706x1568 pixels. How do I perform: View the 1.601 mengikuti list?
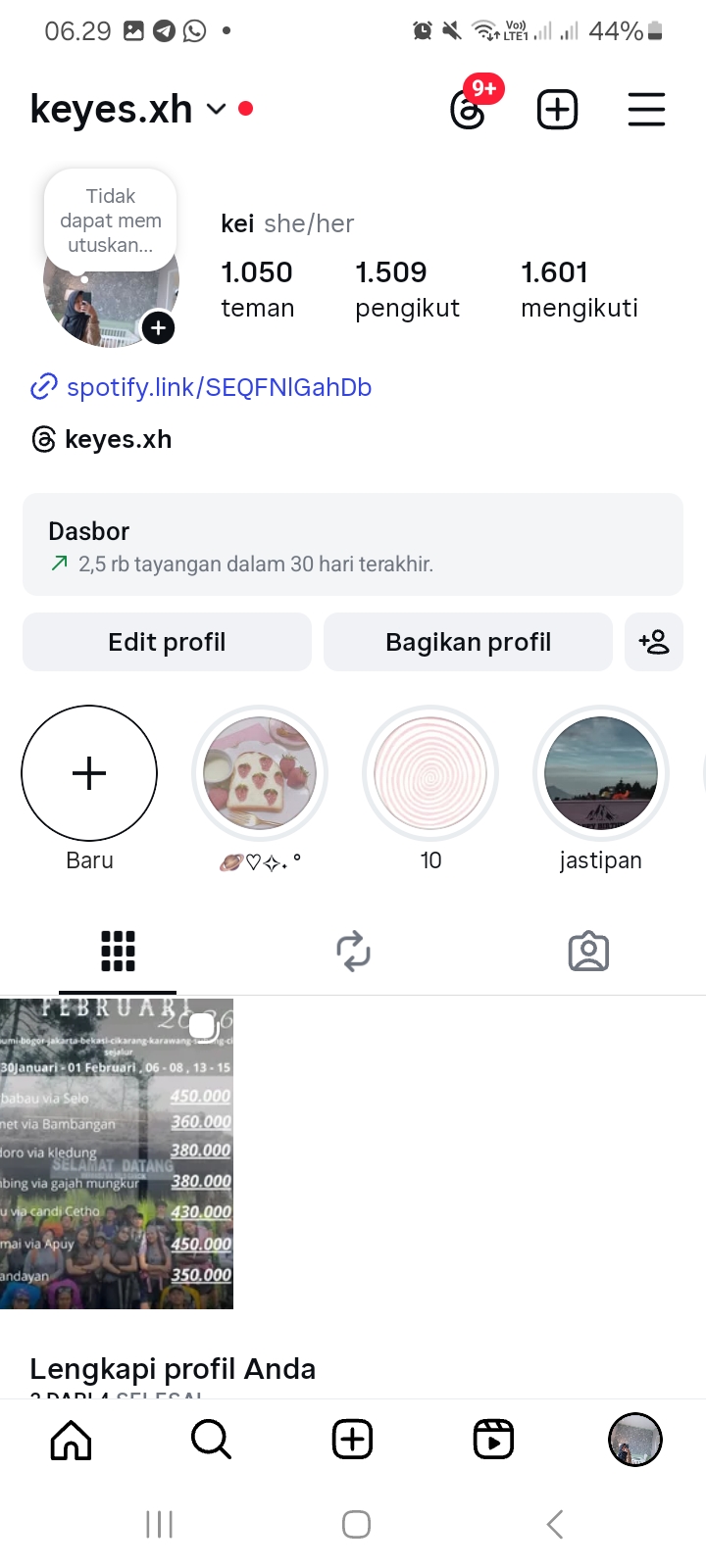point(579,289)
